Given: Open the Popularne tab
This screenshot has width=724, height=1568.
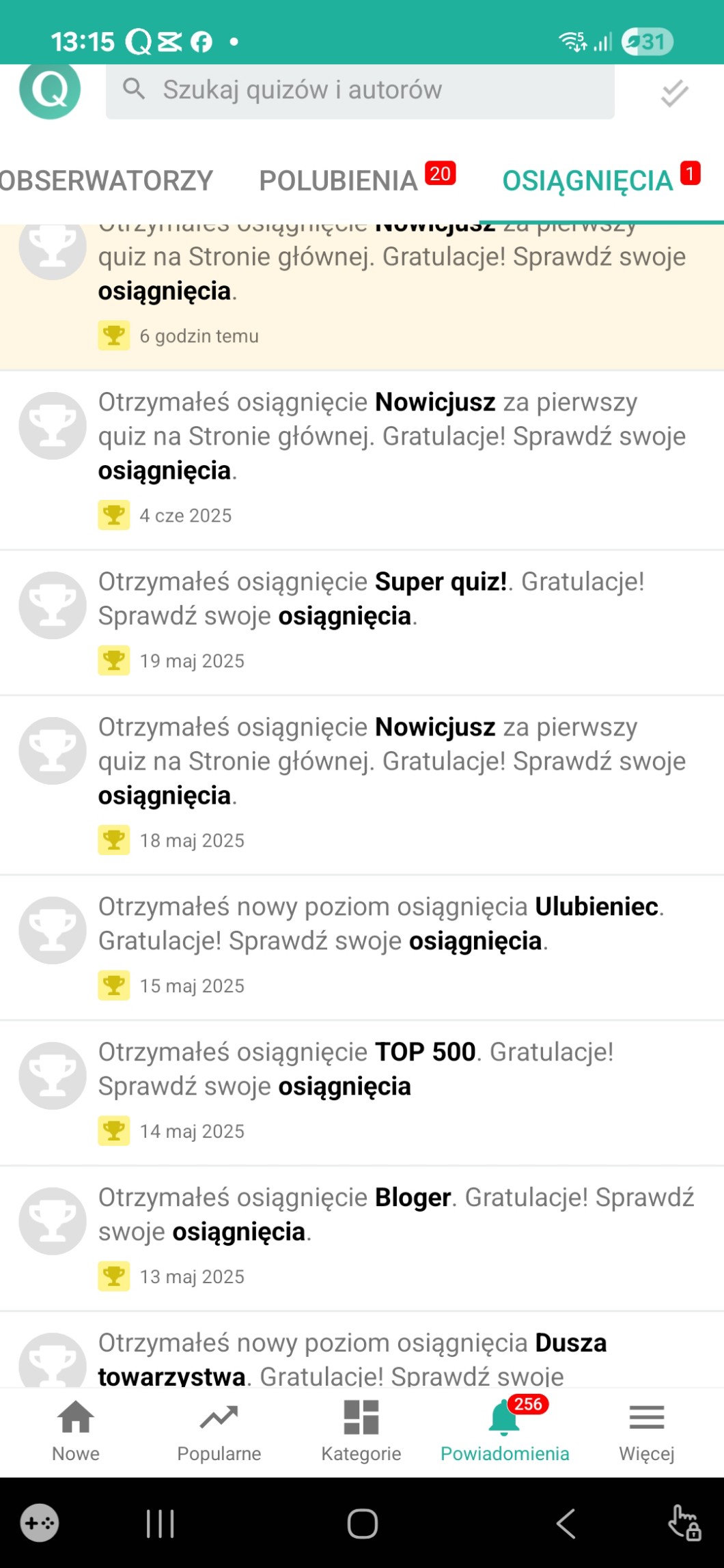Looking at the screenshot, I should coord(219,1430).
